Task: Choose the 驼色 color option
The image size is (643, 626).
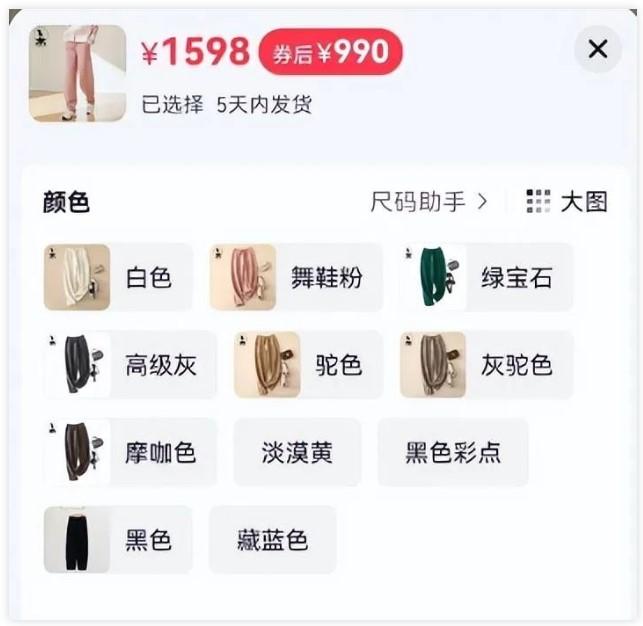Action: [308, 365]
